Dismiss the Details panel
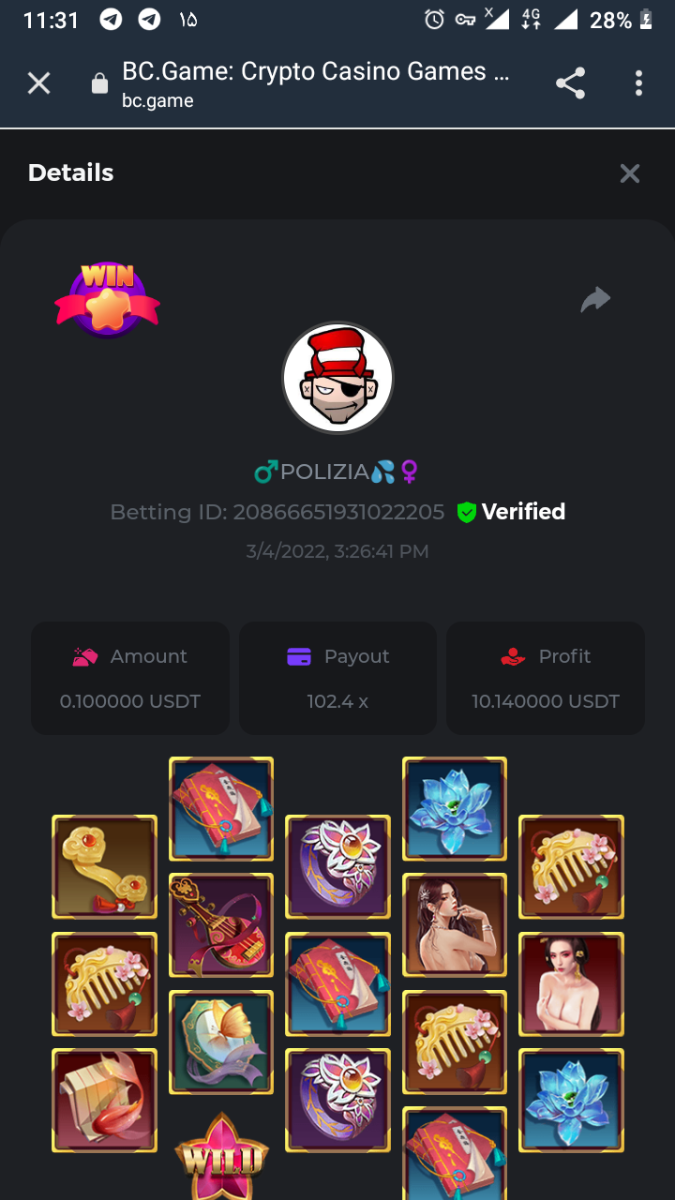This screenshot has width=675, height=1200. click(629, 174)
